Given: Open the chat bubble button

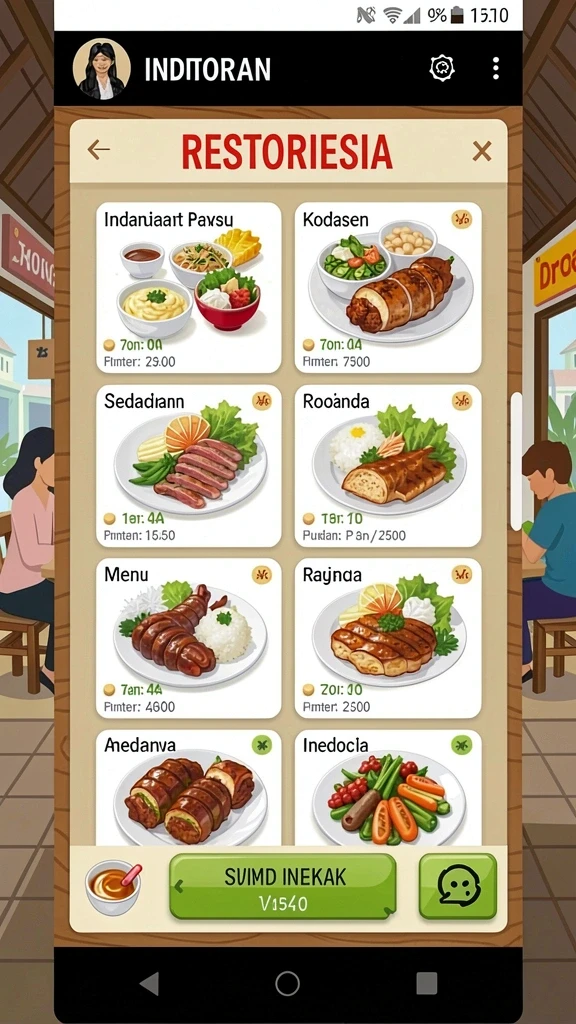Looking at the screenshot, I should pyautogui.click(x=458, y=886).
